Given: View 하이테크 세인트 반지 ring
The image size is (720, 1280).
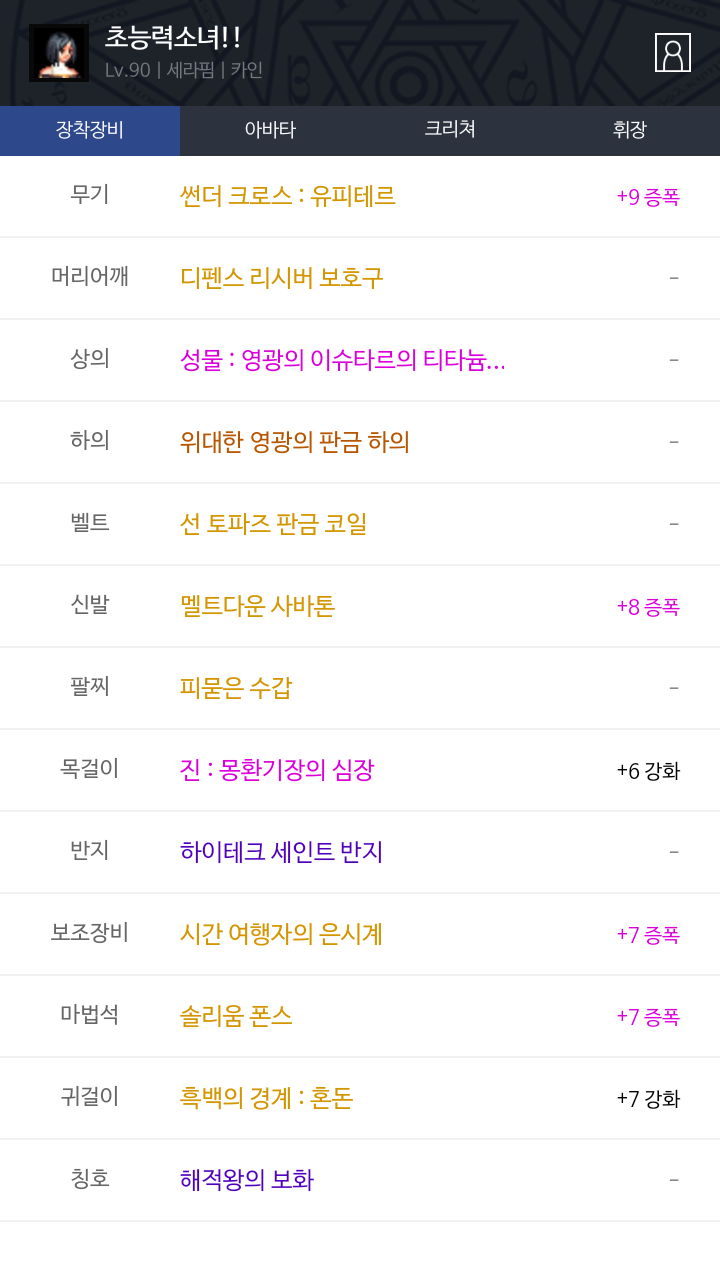Looking at the screenshot, I should 282,852.
